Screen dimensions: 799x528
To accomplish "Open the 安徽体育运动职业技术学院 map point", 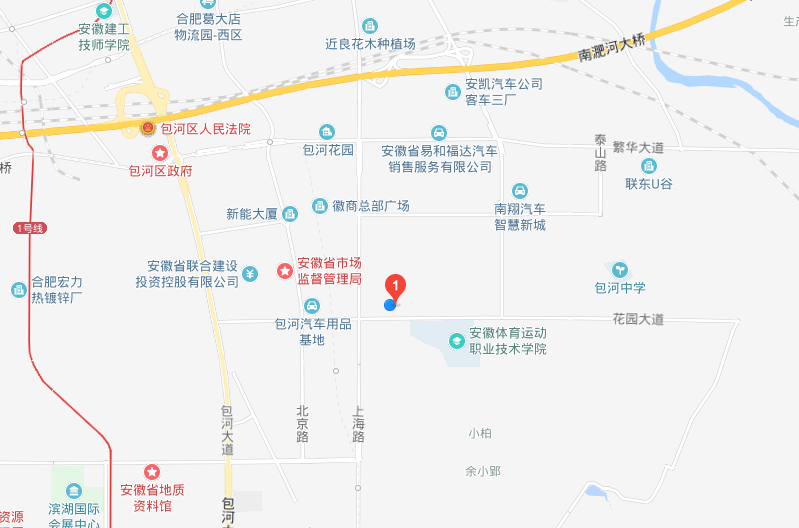I will (457, 341).
